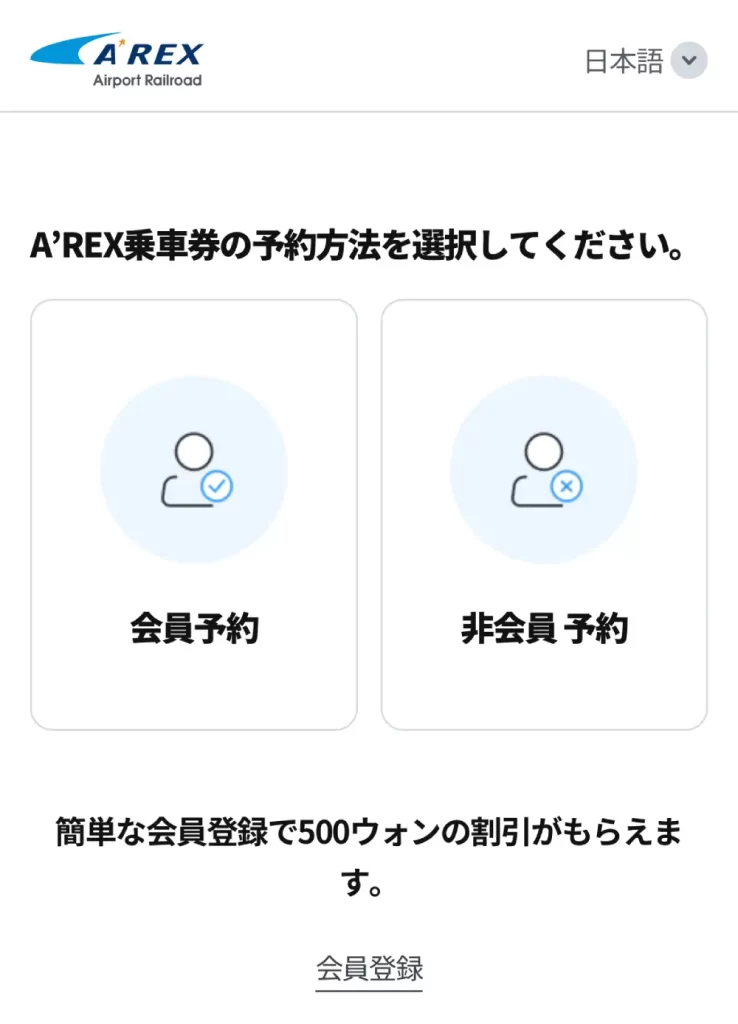Open the 日本語 language dropdown
Image resolution: width=738 pixels, height=1024 pixels.
(x=646, y=61)
